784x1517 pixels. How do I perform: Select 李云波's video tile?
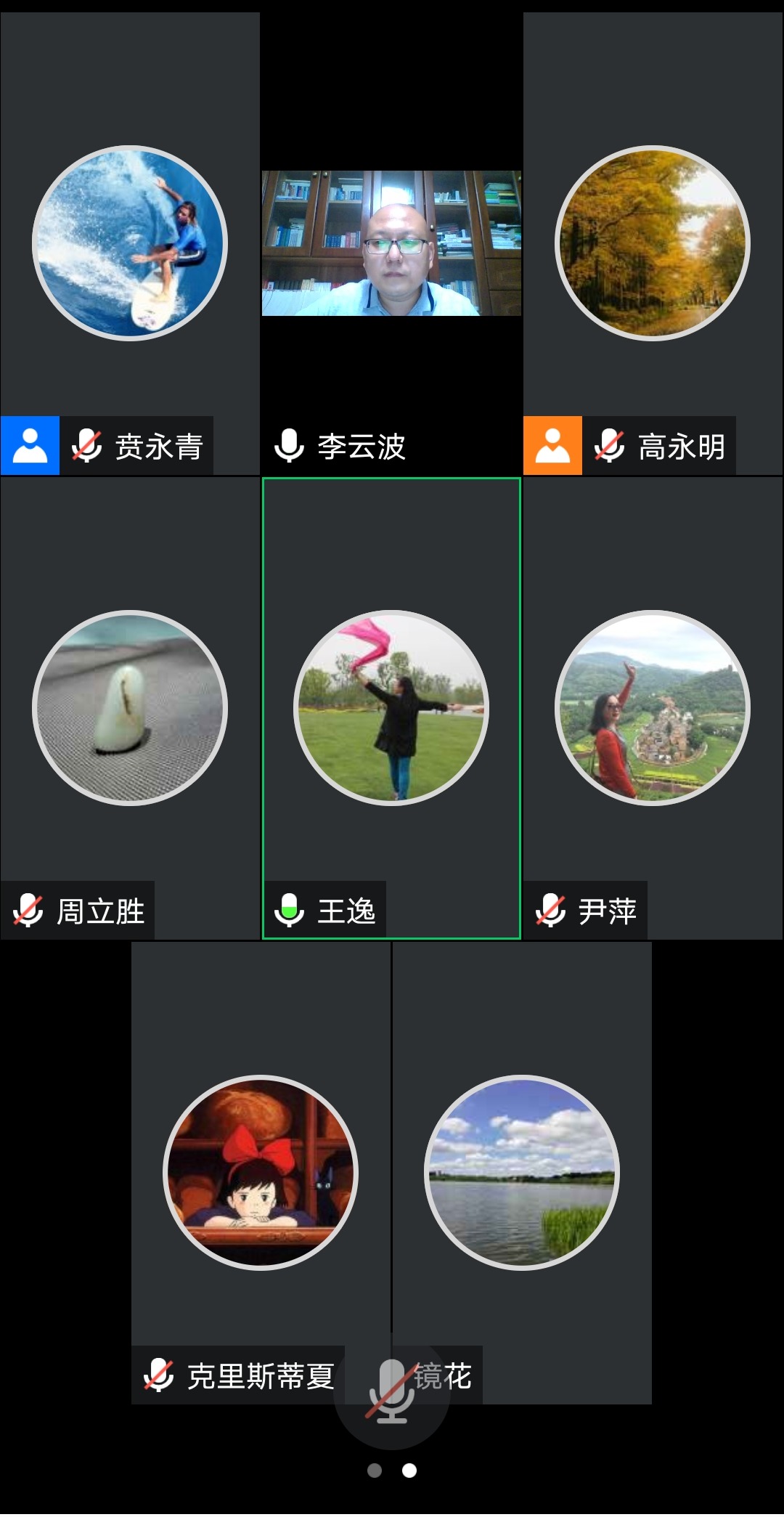pos(391,243)
